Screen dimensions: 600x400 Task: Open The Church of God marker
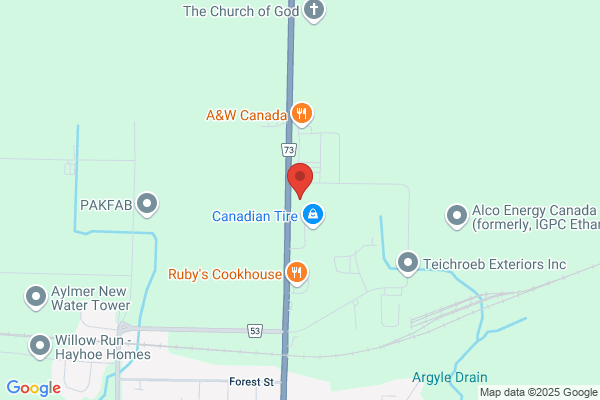pos(315,11)
